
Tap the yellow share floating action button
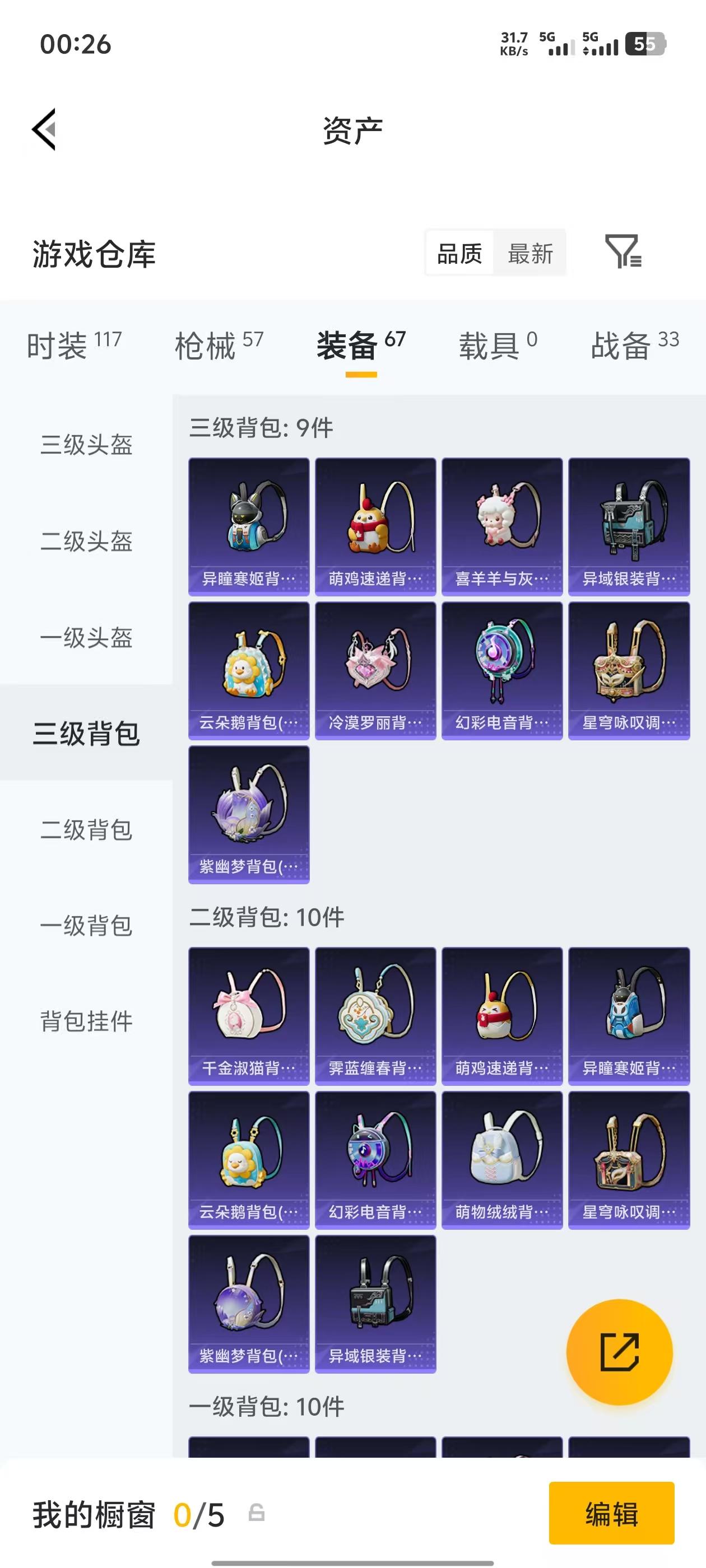point(620,1351)
